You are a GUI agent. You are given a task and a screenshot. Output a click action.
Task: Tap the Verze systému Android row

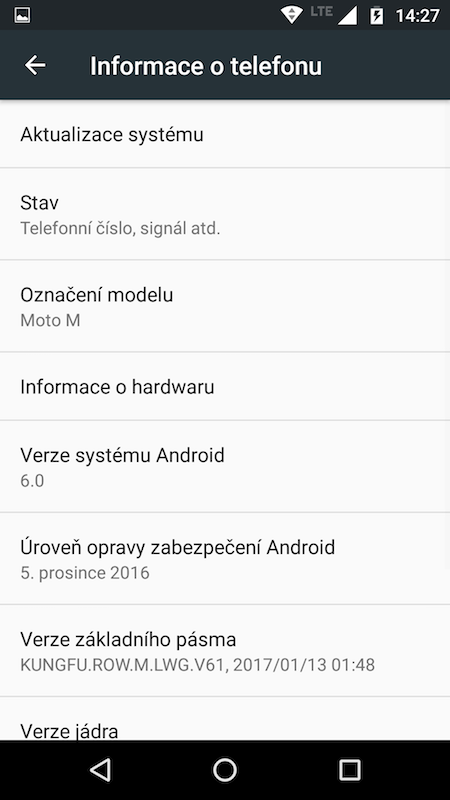(225, 466)
